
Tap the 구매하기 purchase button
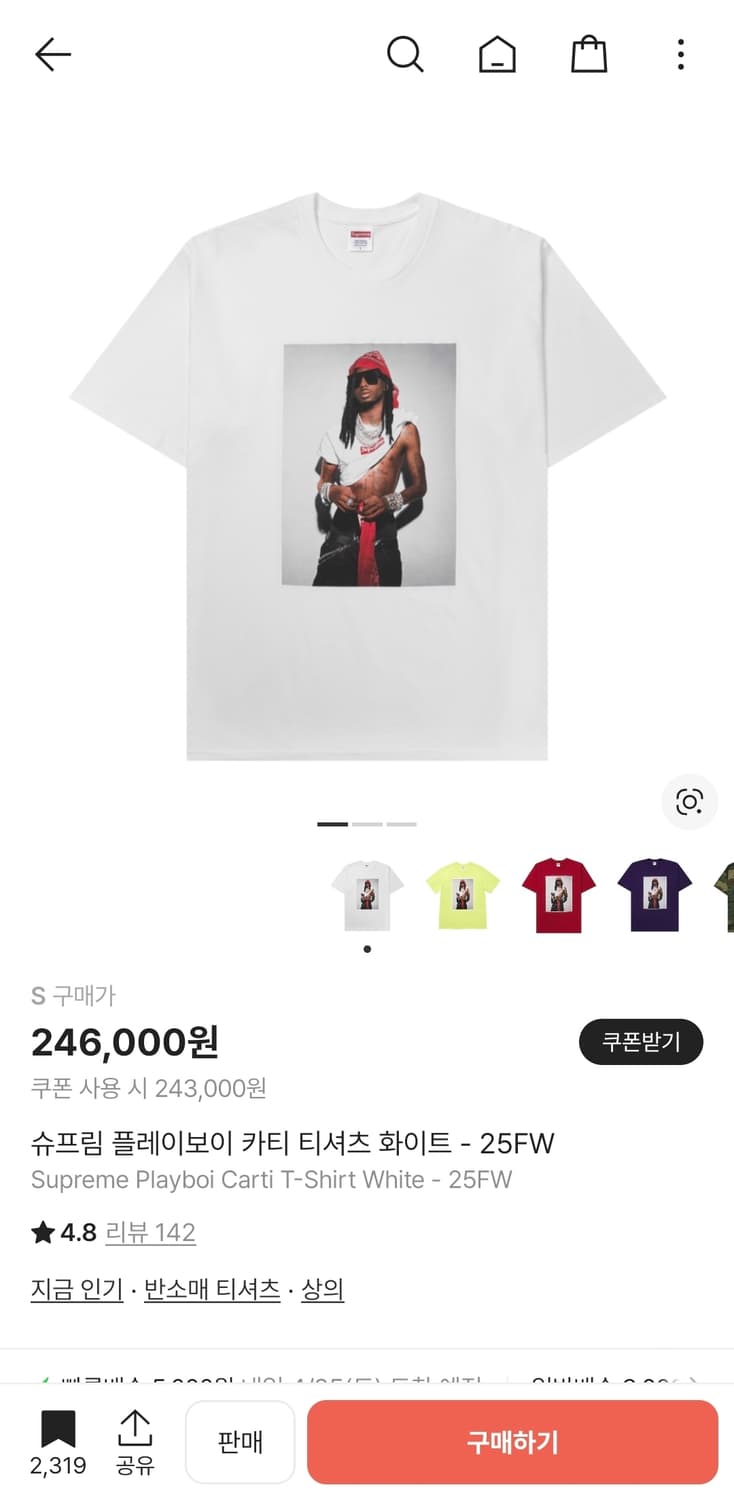click(x=513, y=1441)
